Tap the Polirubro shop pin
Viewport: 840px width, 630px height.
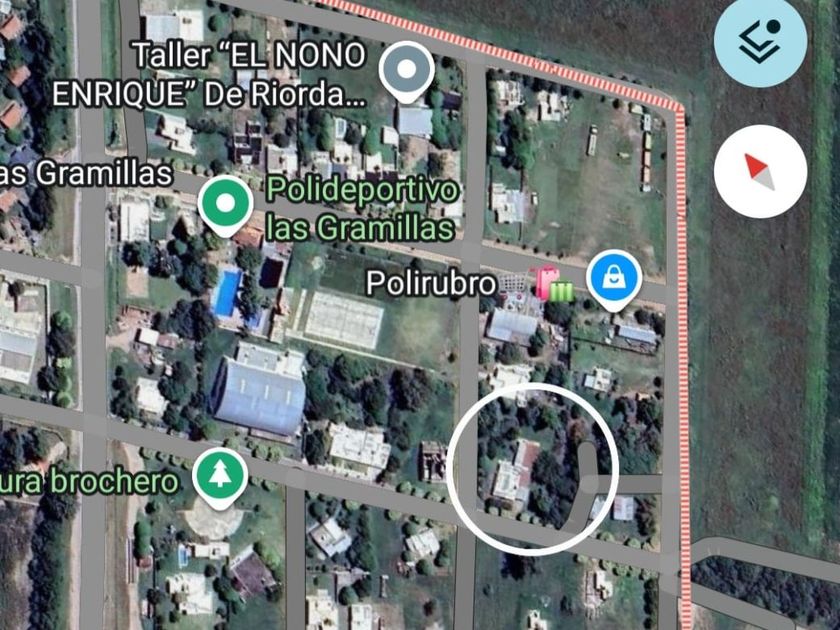click(x=613, y=280)
